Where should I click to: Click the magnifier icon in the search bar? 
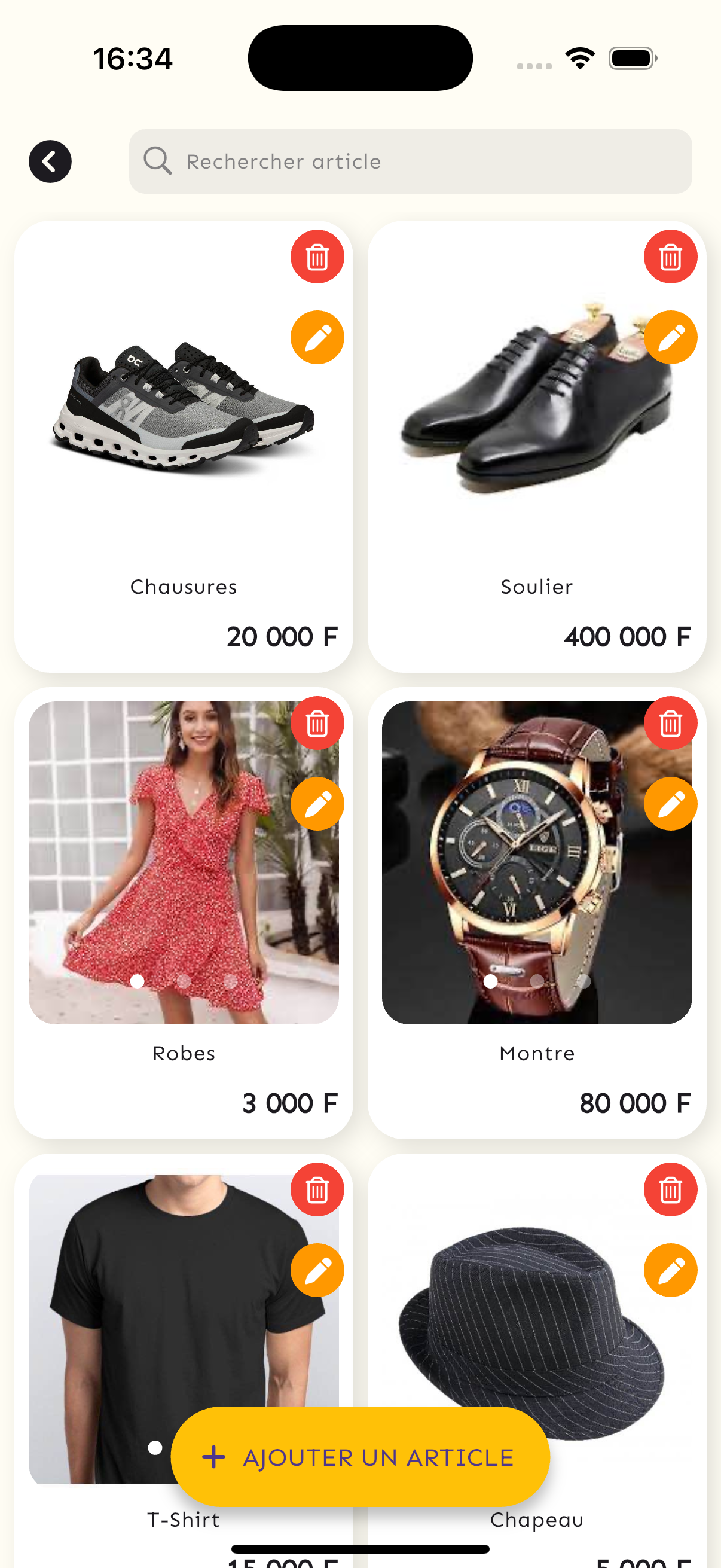point(158,161)
